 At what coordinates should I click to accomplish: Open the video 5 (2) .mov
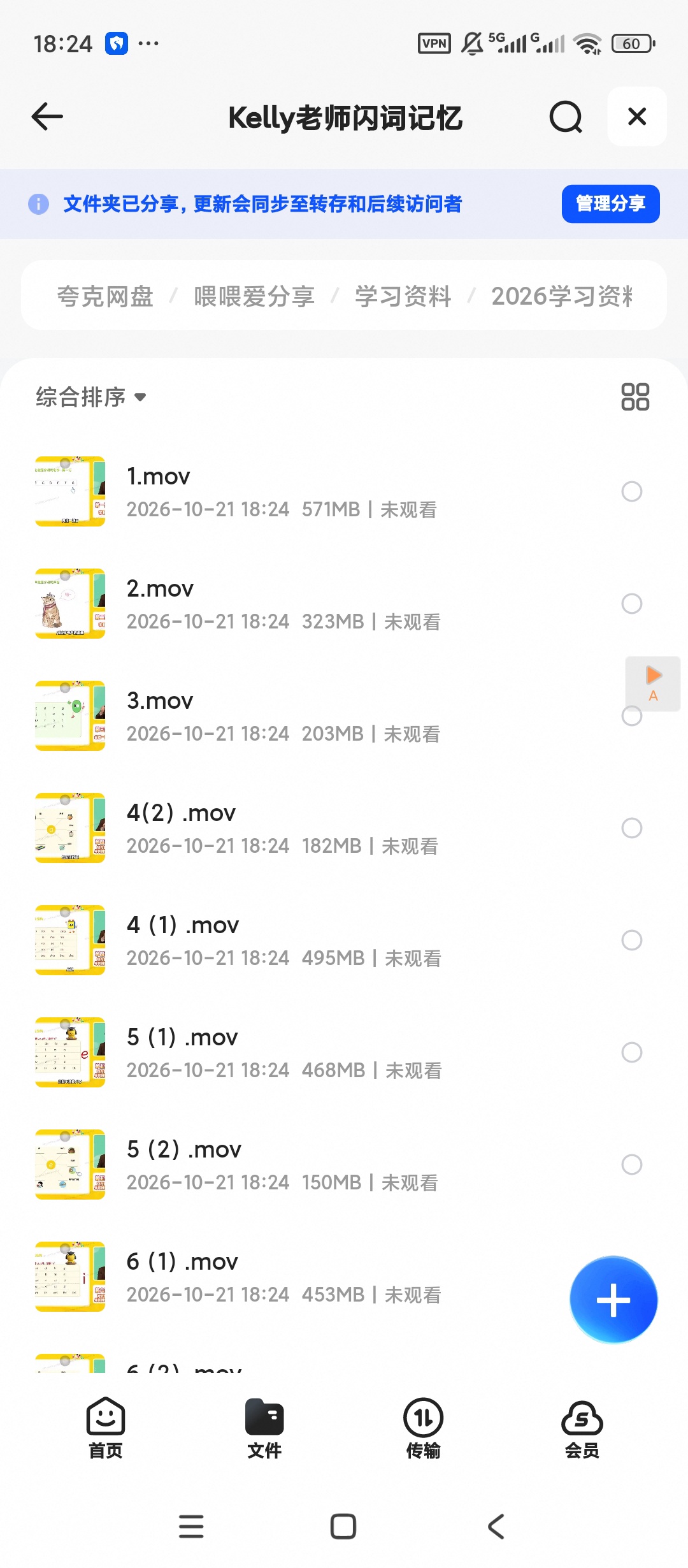click(344, 1165)
